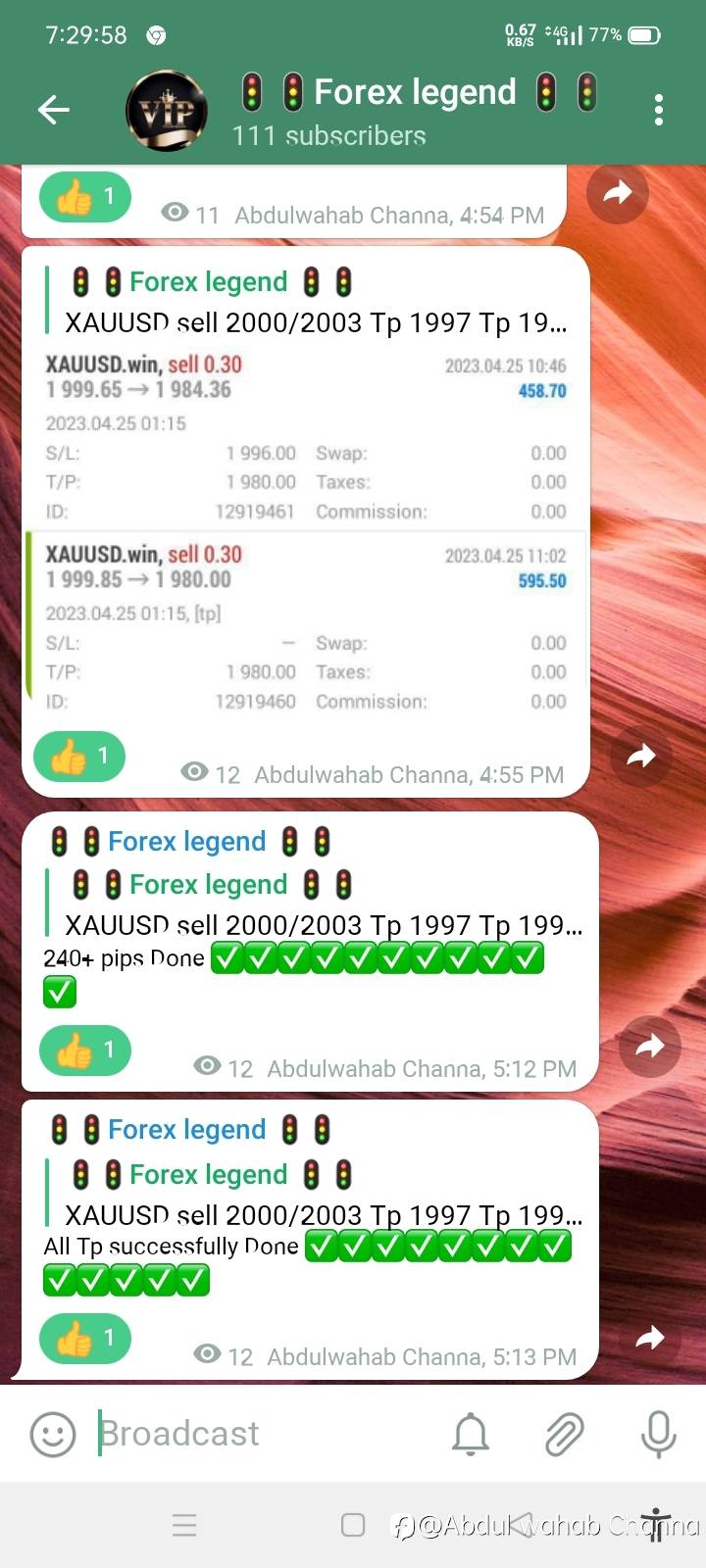Viewport: 706px width, 1568px height.
Task: Forward the 240+ pips Done message
Action: click(x=650, y=1047)
